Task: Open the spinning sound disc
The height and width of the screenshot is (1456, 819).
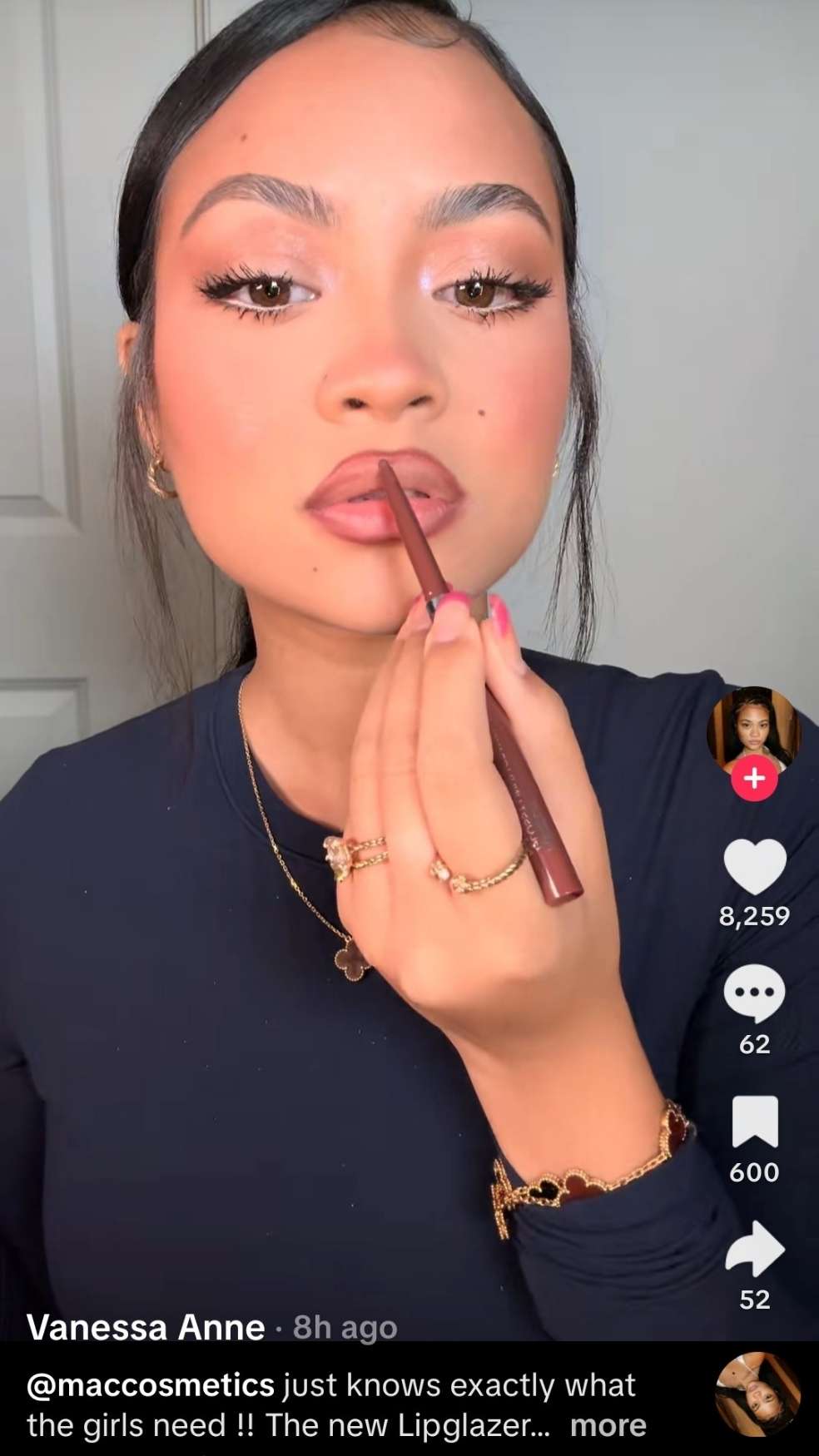Action: click(757, 1394)
